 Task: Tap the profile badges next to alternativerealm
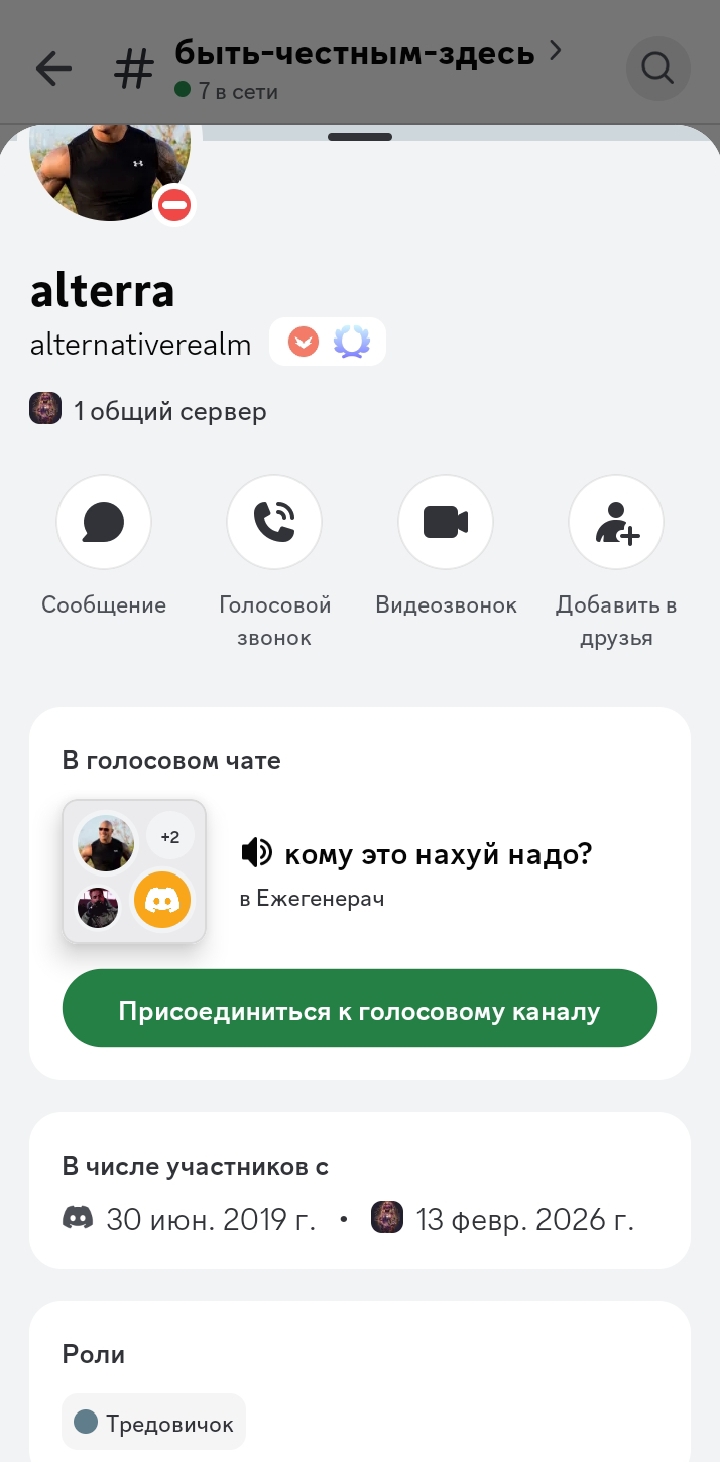[x=327, y=343]
